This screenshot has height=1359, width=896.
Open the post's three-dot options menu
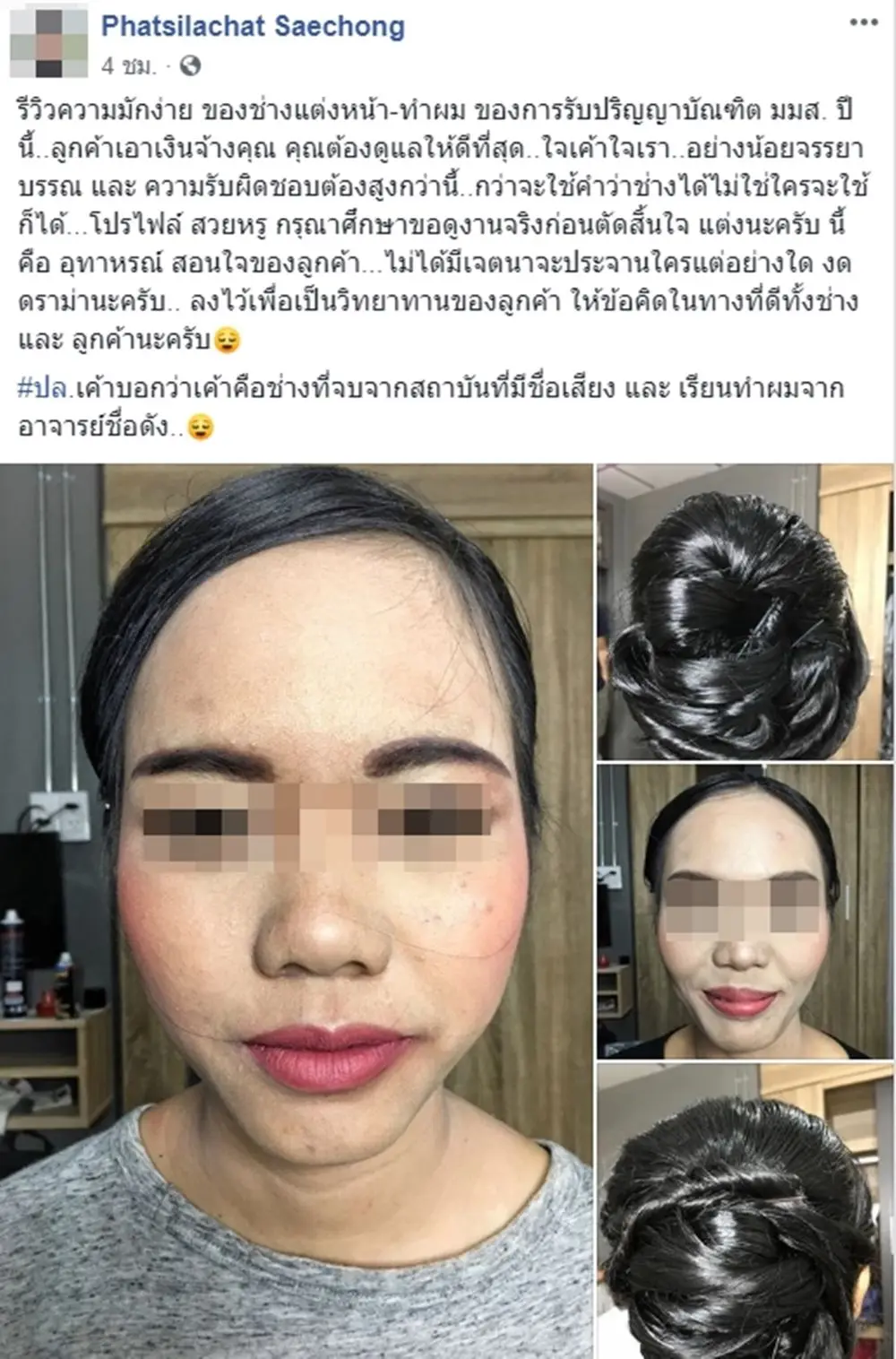pos(863,22)
